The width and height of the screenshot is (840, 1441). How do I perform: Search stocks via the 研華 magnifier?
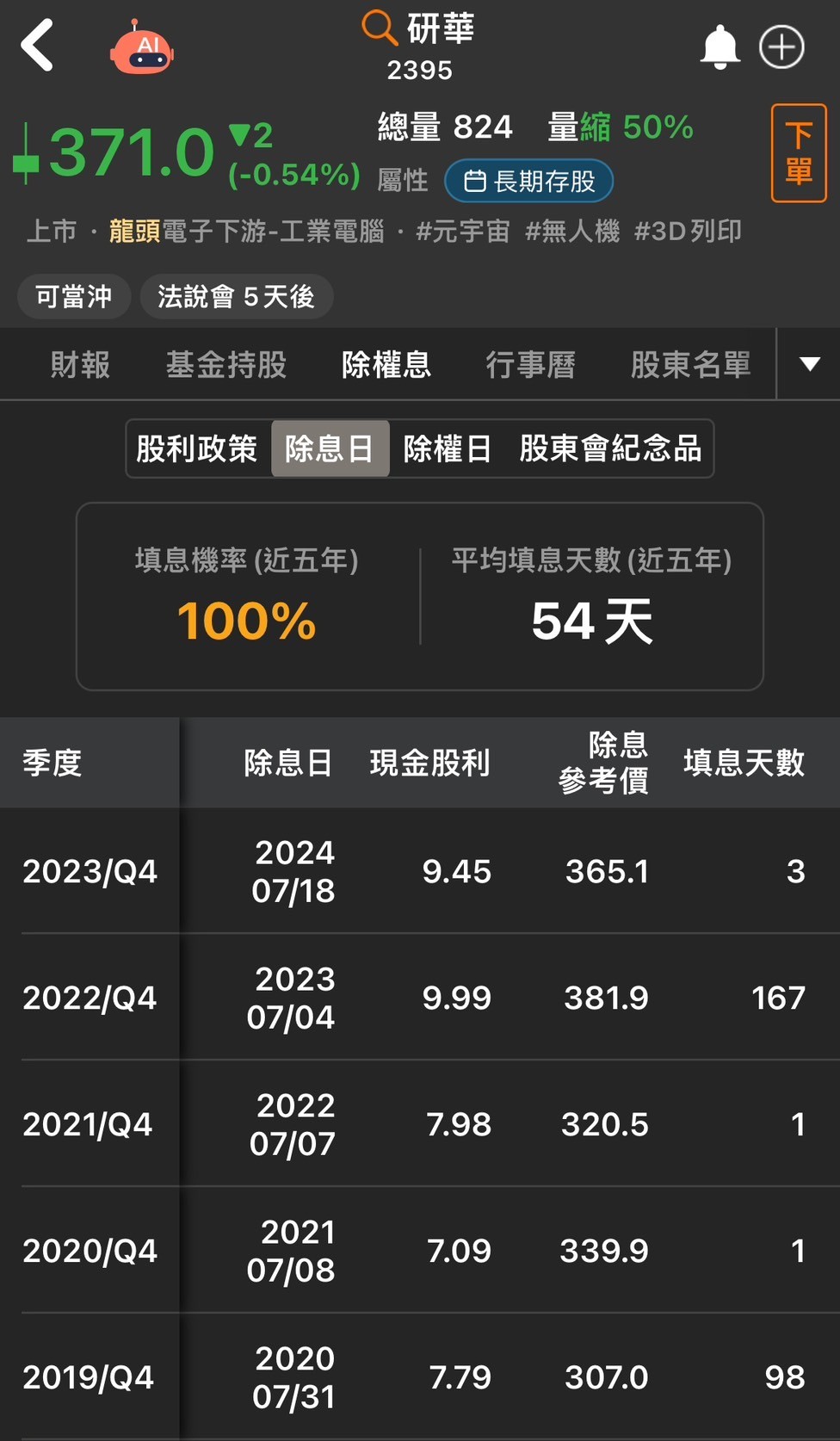click(x=379, y=28)
